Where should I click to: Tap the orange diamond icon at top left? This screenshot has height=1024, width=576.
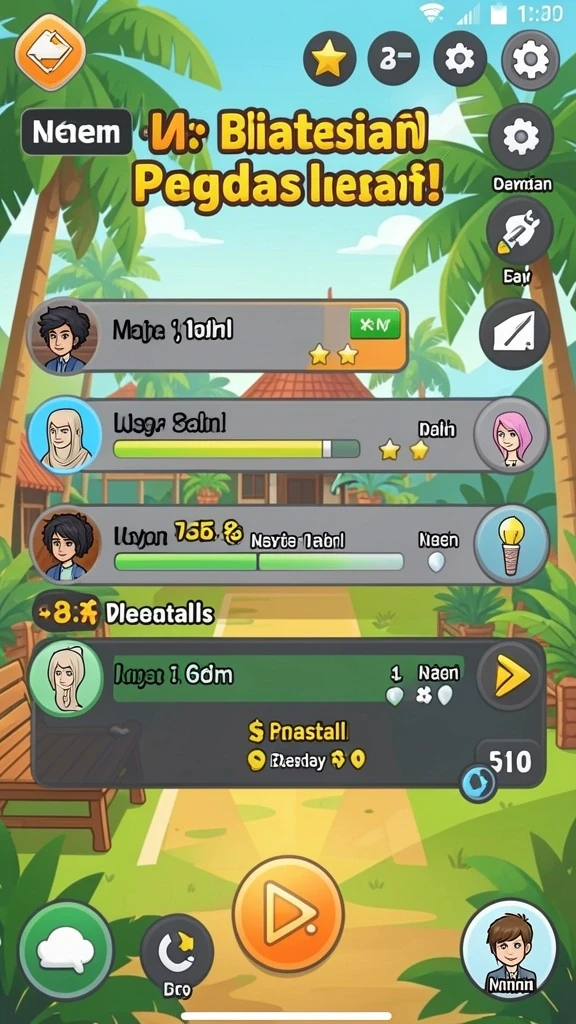[50, 52]
